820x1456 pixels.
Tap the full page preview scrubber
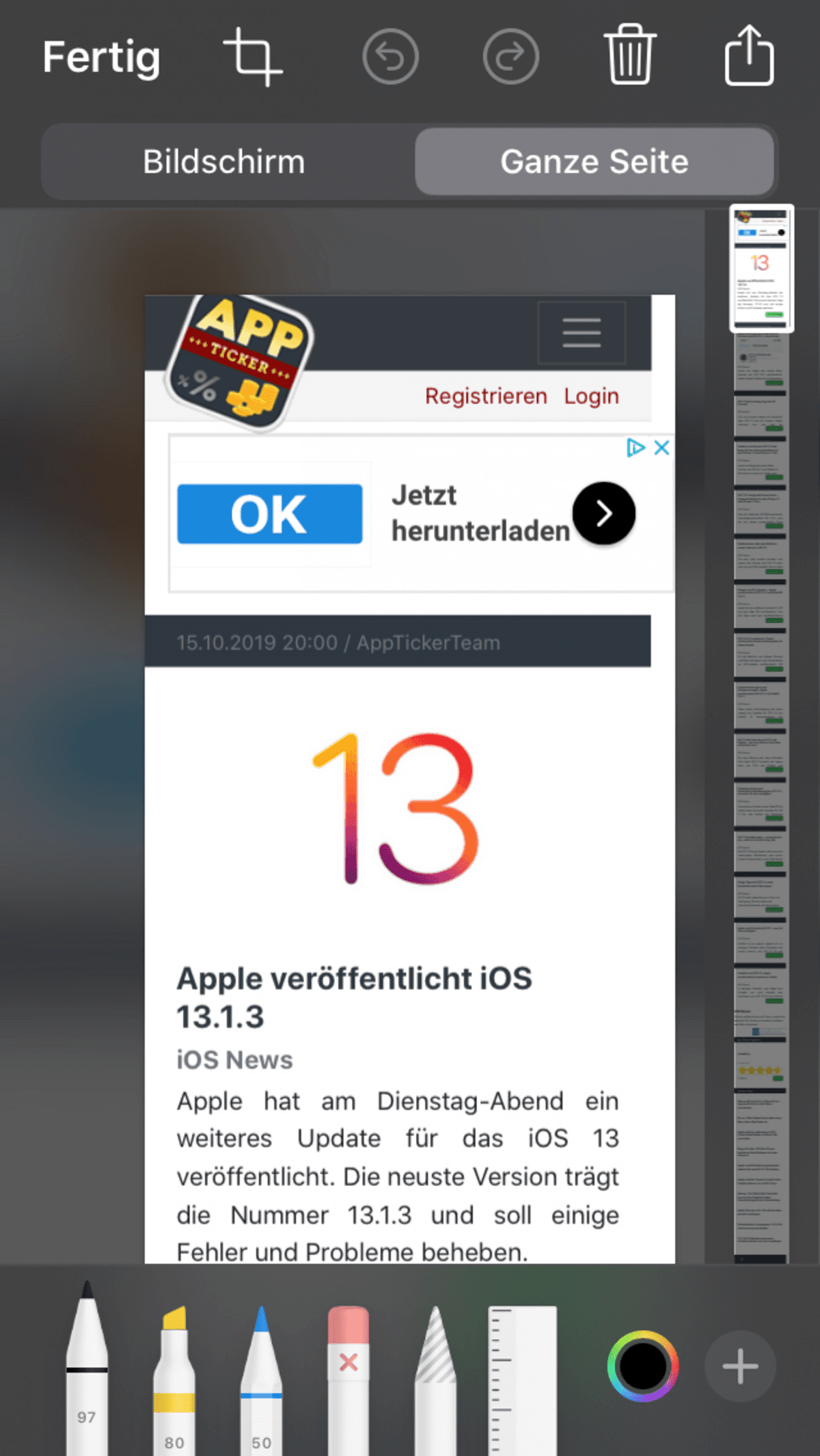[761, 735]
